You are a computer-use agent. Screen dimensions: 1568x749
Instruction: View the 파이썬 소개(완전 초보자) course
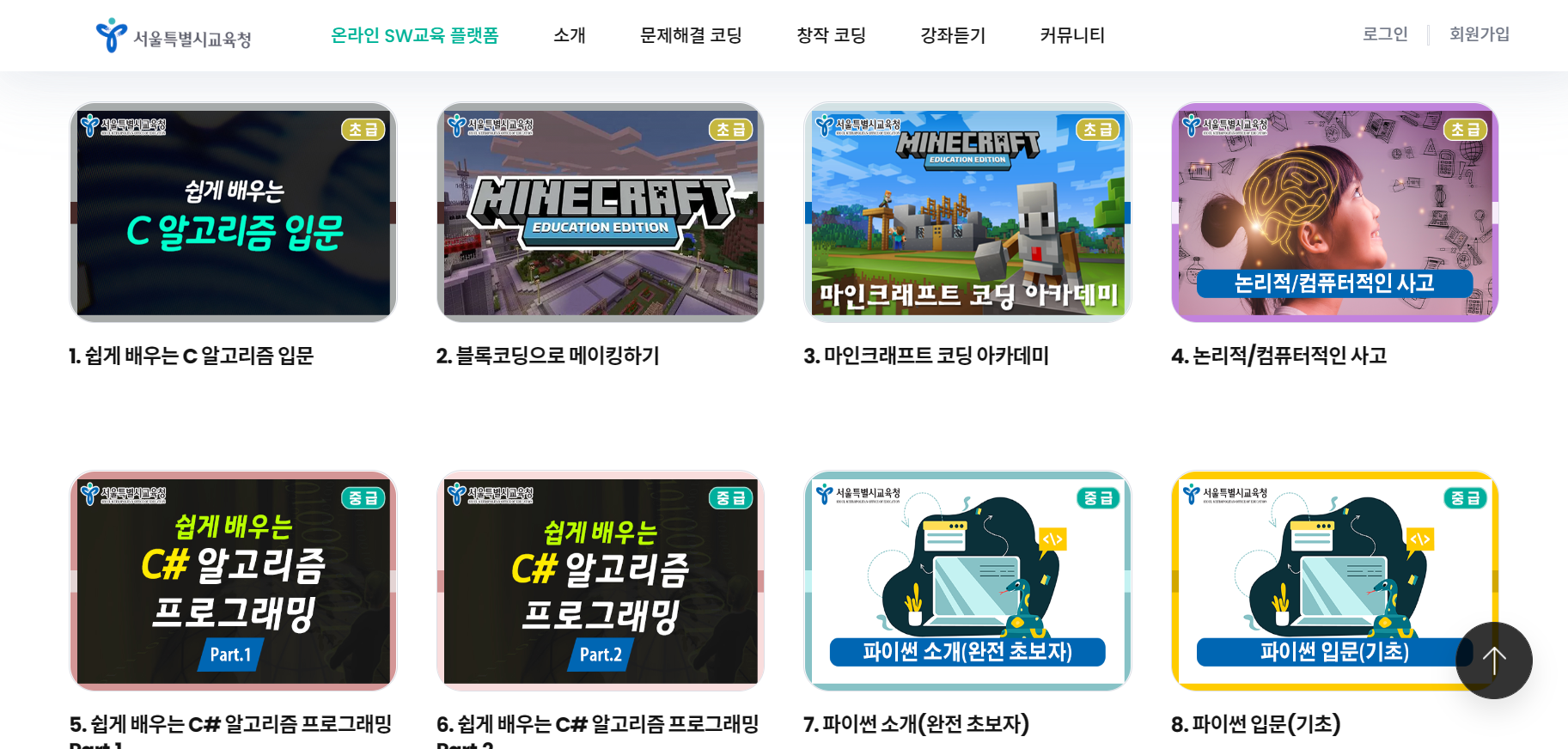coord(967,581)
